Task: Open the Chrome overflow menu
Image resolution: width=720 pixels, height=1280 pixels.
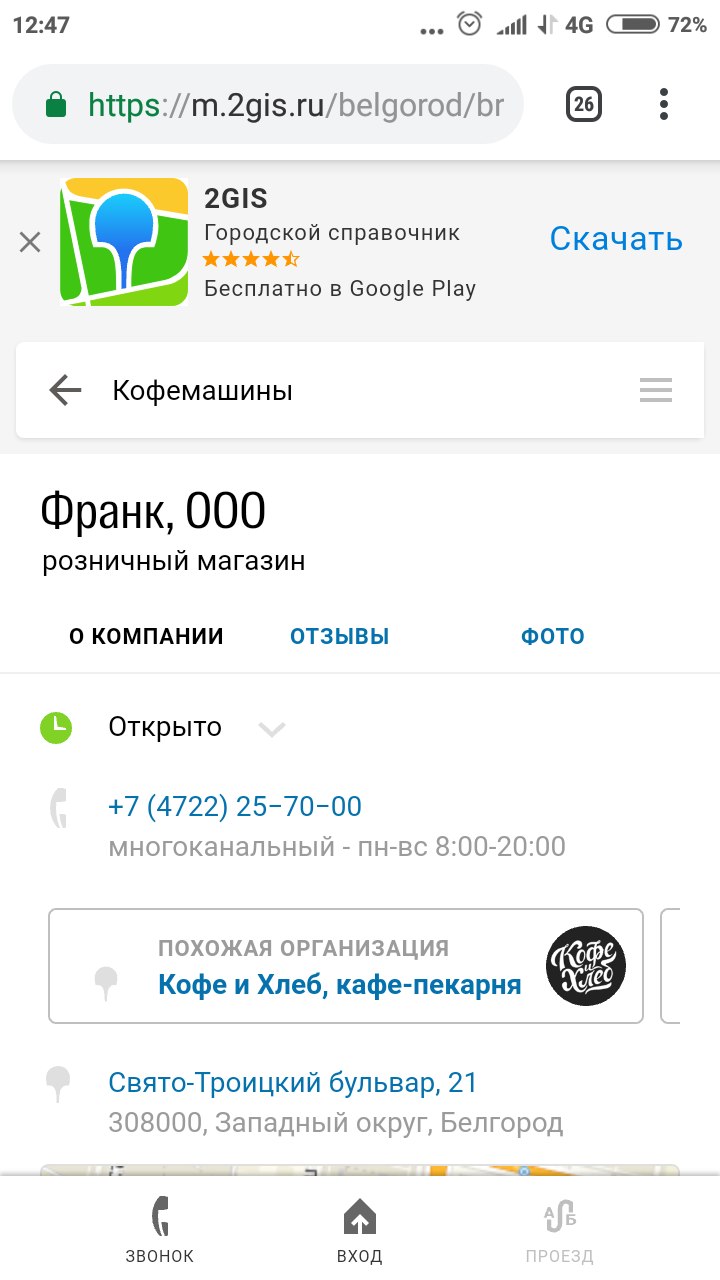Action: coord(664,104)
